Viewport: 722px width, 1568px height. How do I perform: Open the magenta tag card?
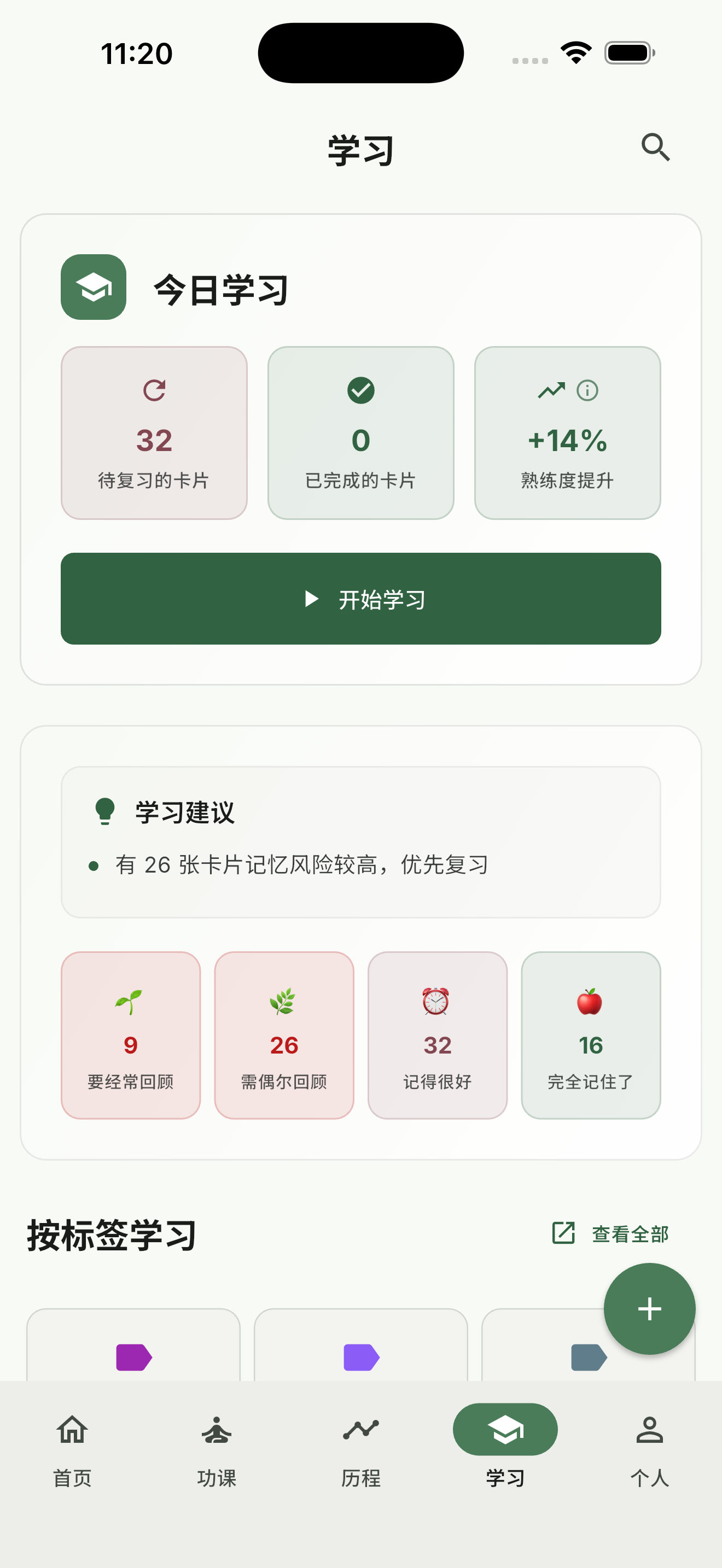[133, 1351]
